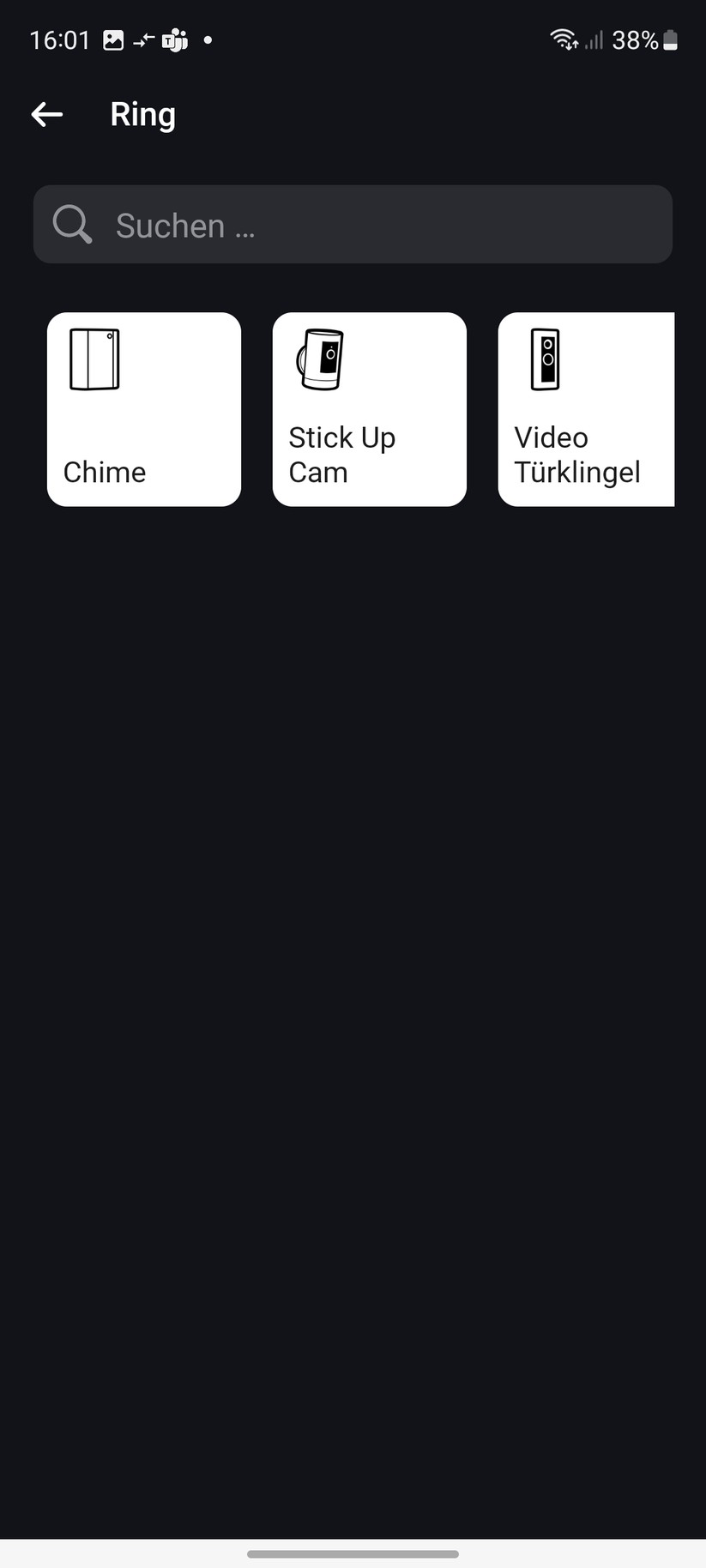Viewport: 706px width, 1568px height.
Task: Select the Video Türklingel doorbell icon
Action: 545,359
